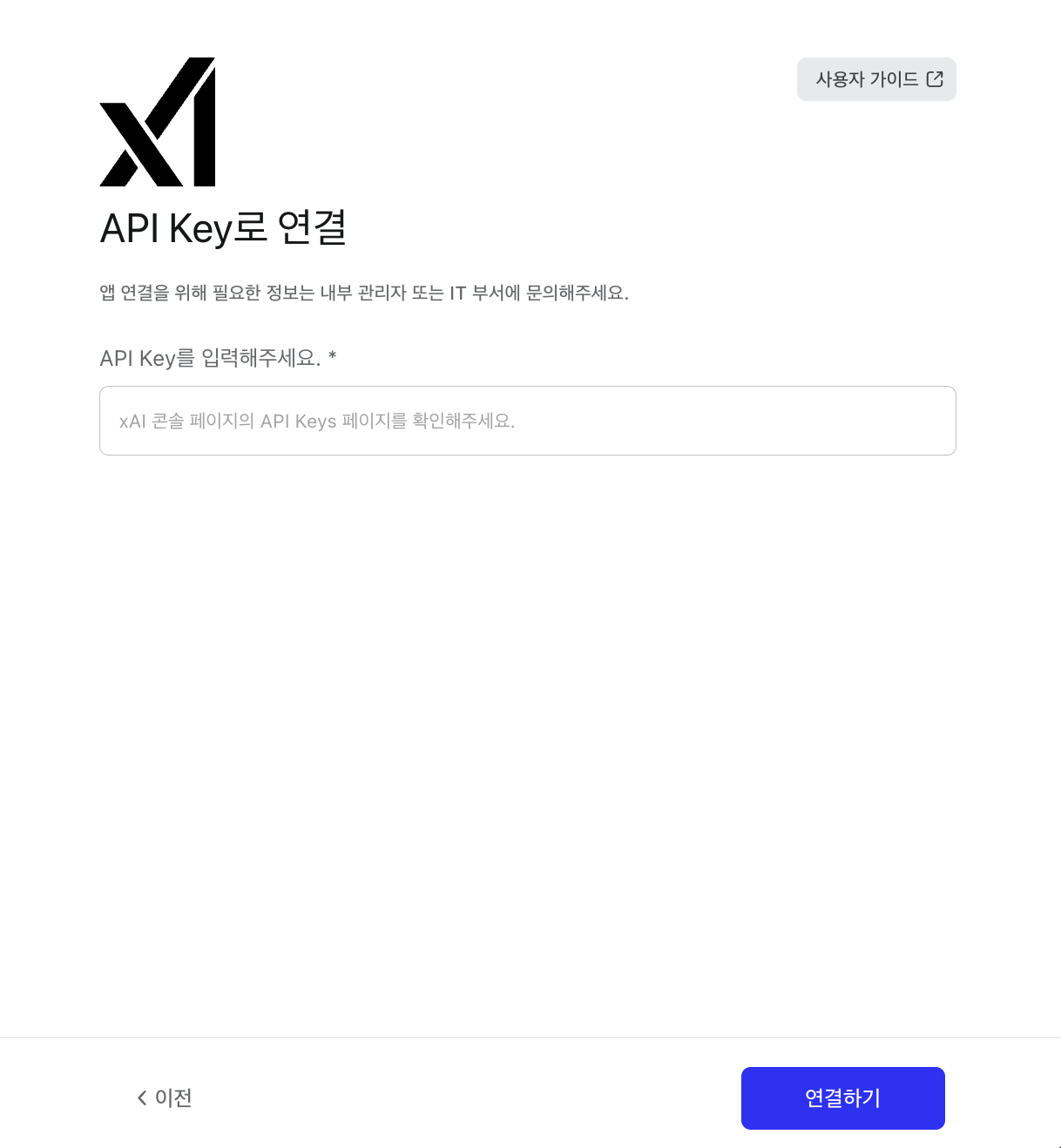Go back with the 이전 button
Image resolution: width=1061 pixels, height=1148 pixels.
click(x=165, y=1097)
